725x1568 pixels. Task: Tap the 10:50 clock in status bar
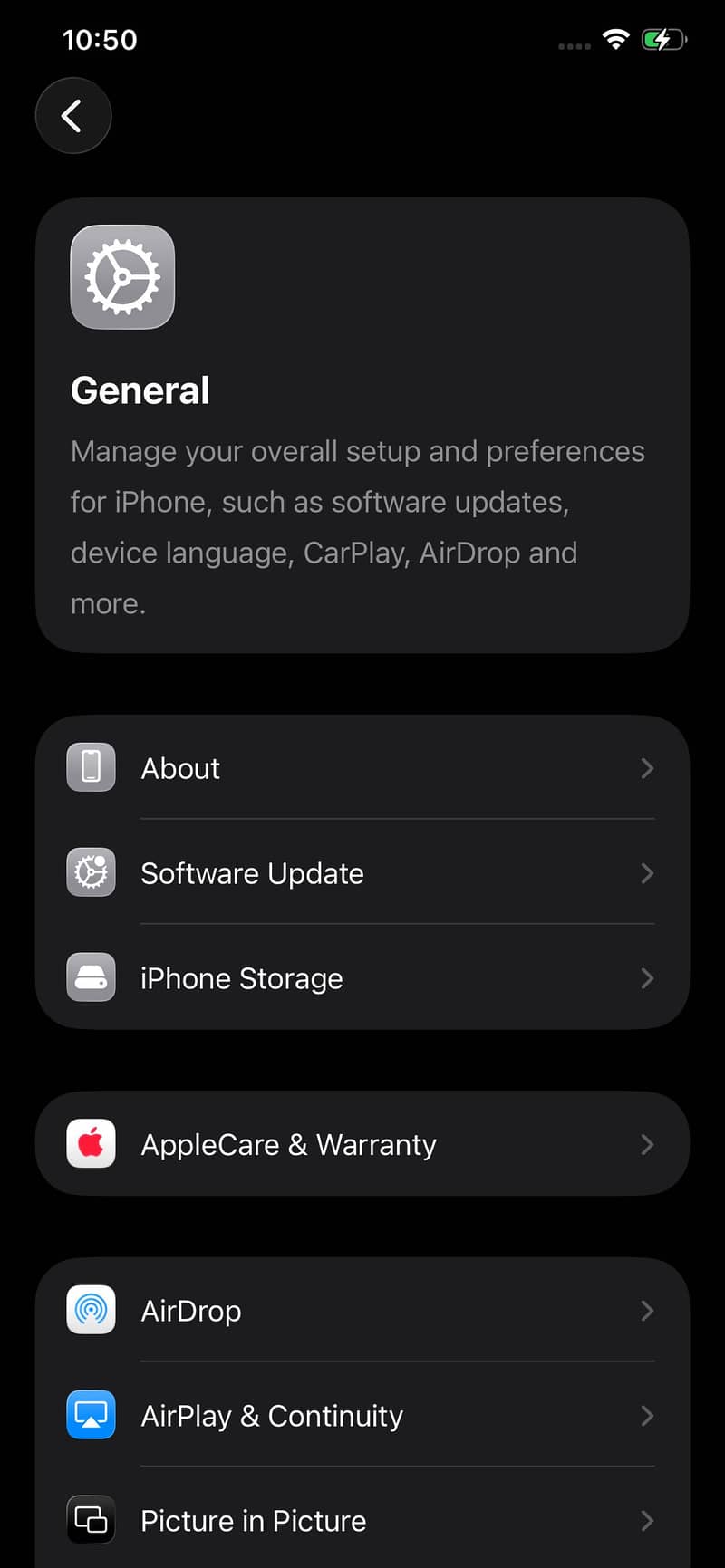100,39
